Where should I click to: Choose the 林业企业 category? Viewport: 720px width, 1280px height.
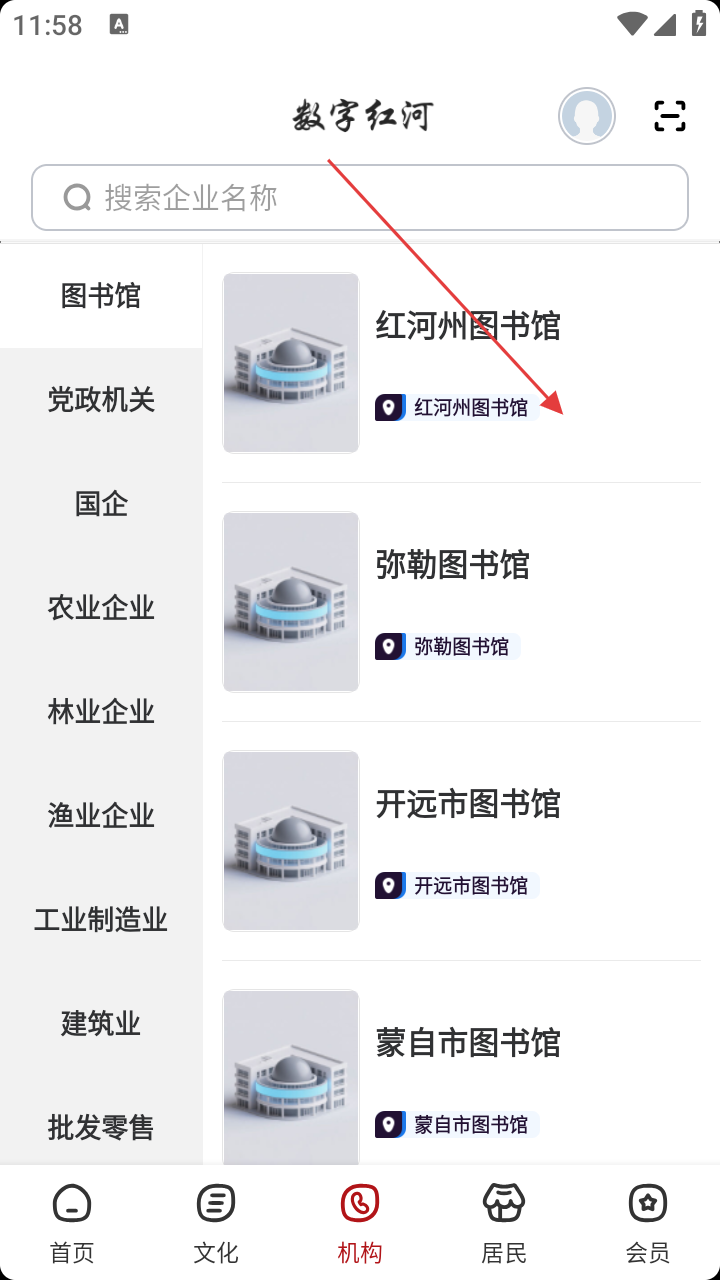[x=101, y=712]
